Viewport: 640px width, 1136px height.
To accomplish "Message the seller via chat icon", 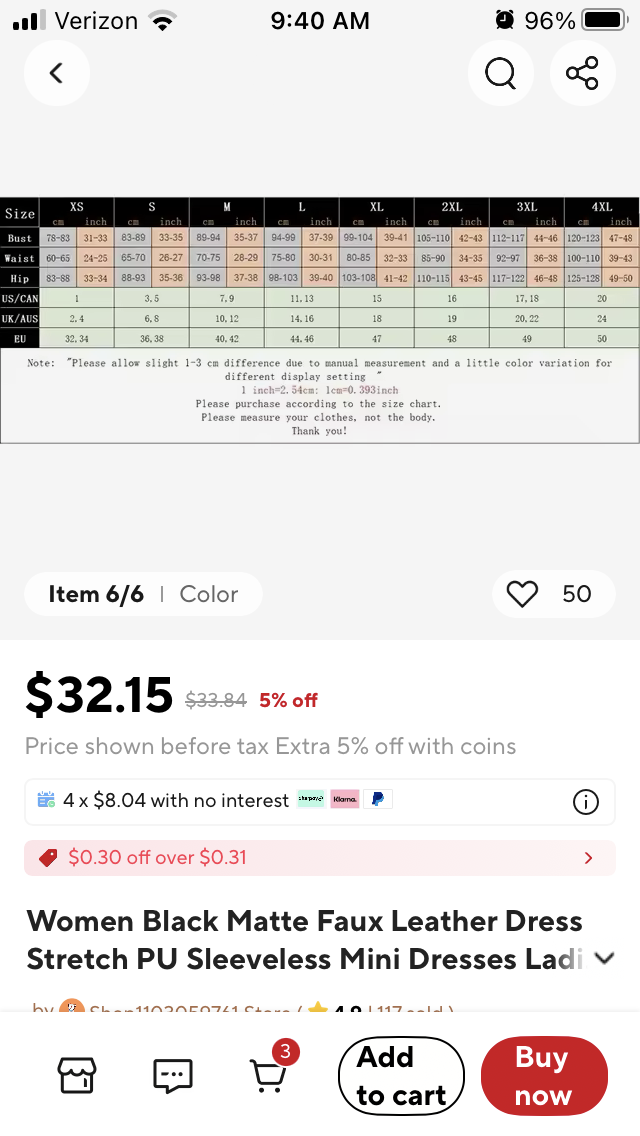I will click(x=173, y=1075).
